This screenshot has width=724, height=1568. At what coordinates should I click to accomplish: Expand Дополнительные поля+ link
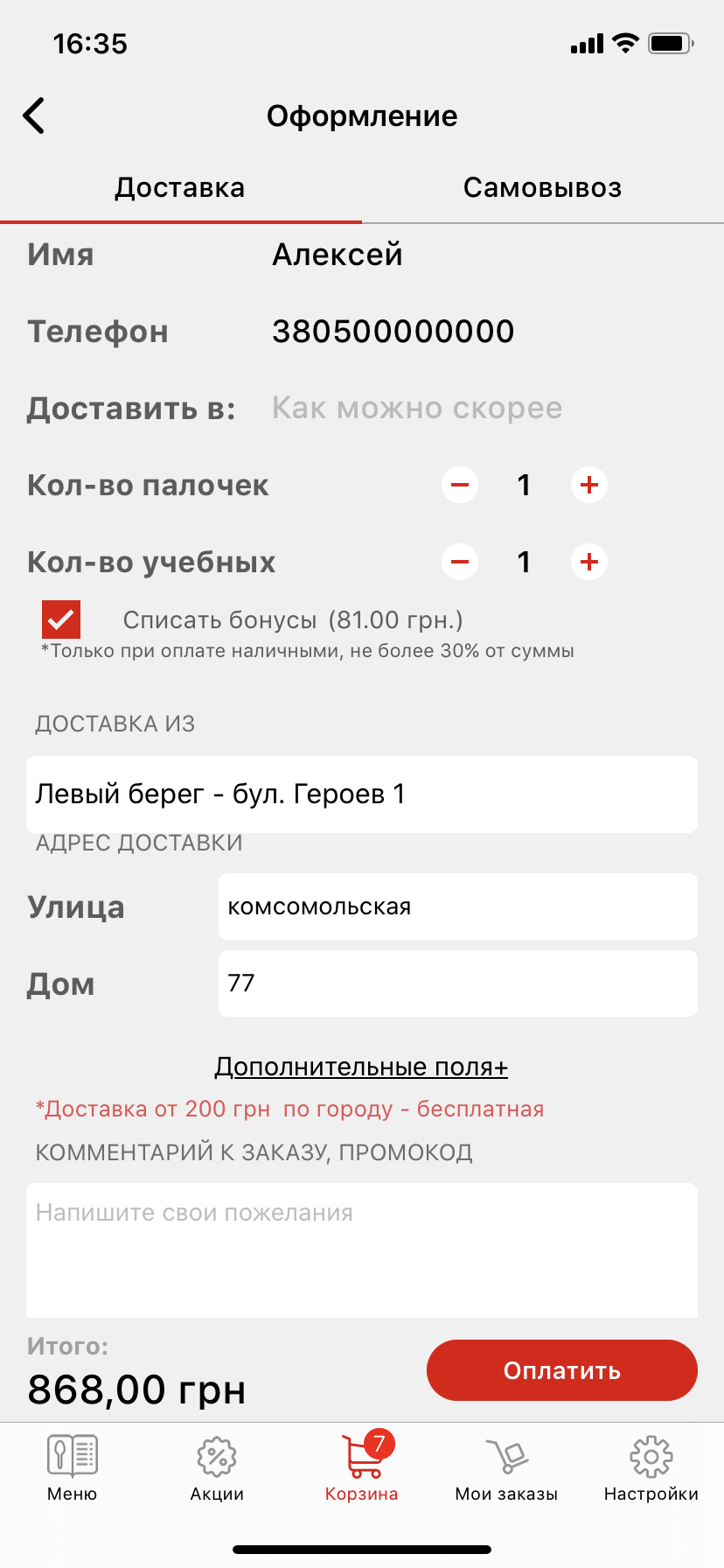[x=361, y=1067]
